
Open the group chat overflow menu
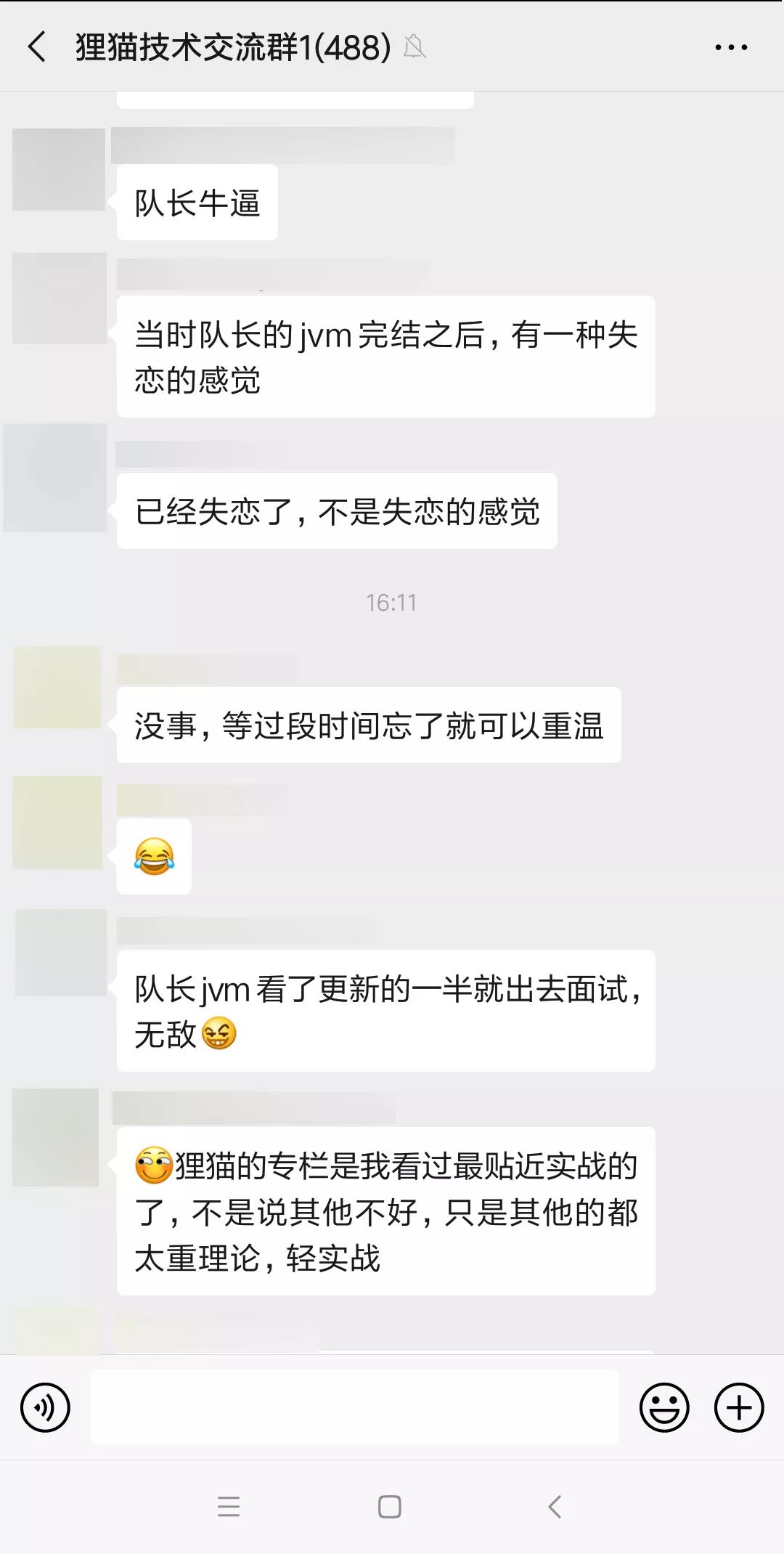pyautogui.click(x=730, y=48)
